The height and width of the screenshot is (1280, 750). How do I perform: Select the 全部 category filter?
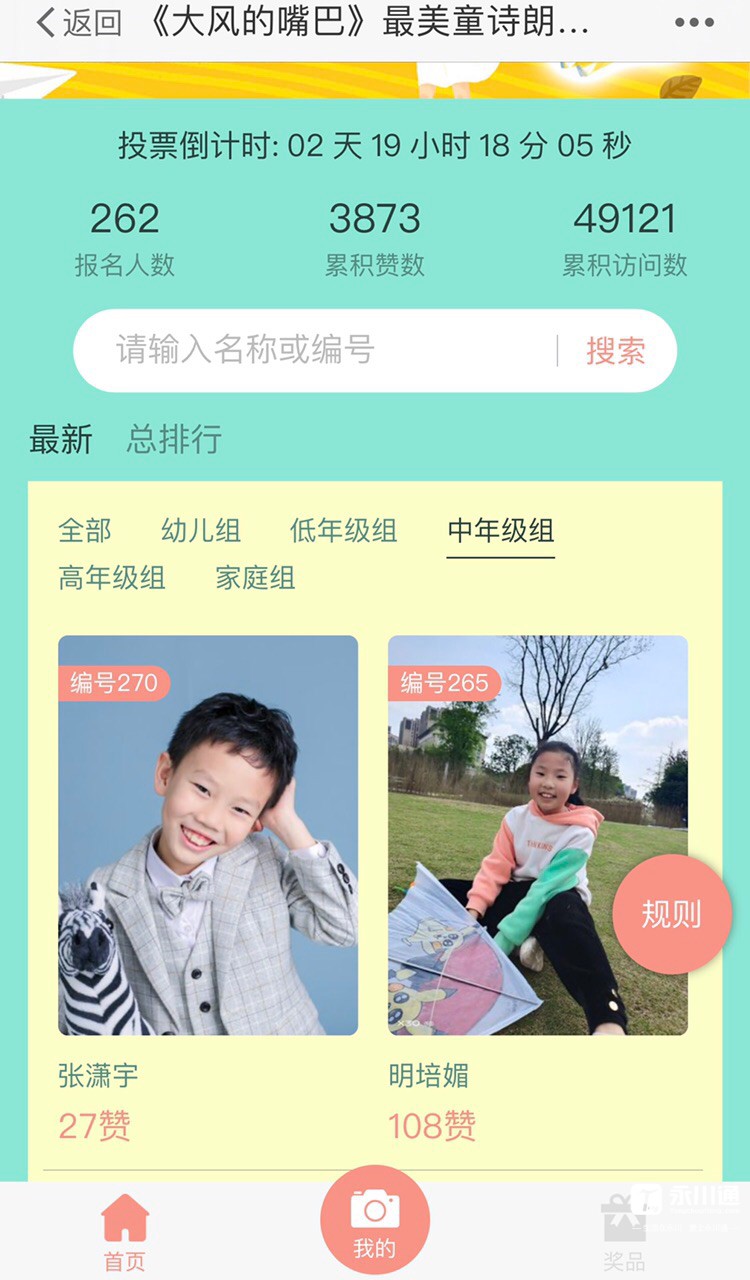pos(85,530)
